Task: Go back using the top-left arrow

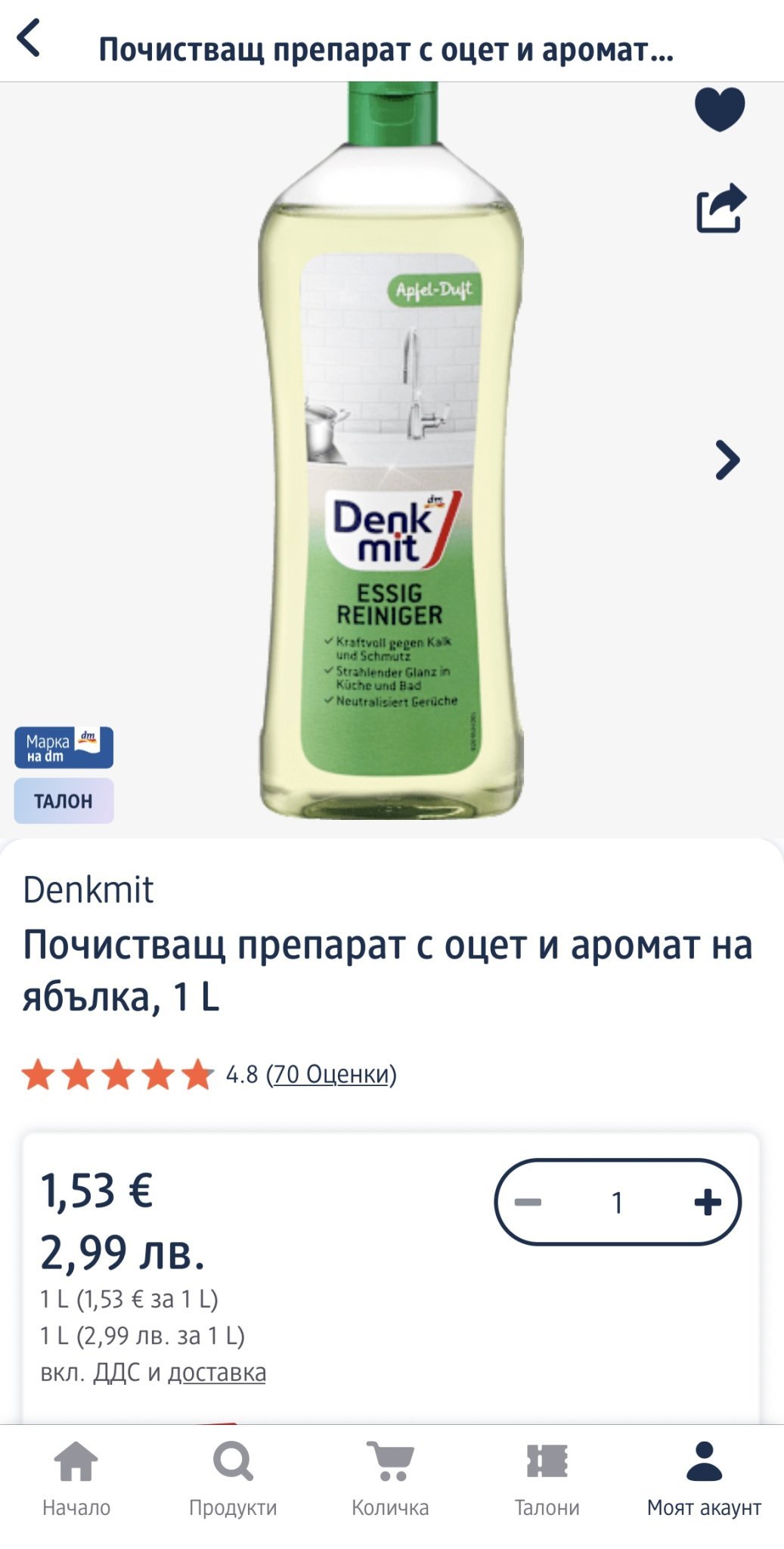Action: pyautogui.click(x=29, y=39)
